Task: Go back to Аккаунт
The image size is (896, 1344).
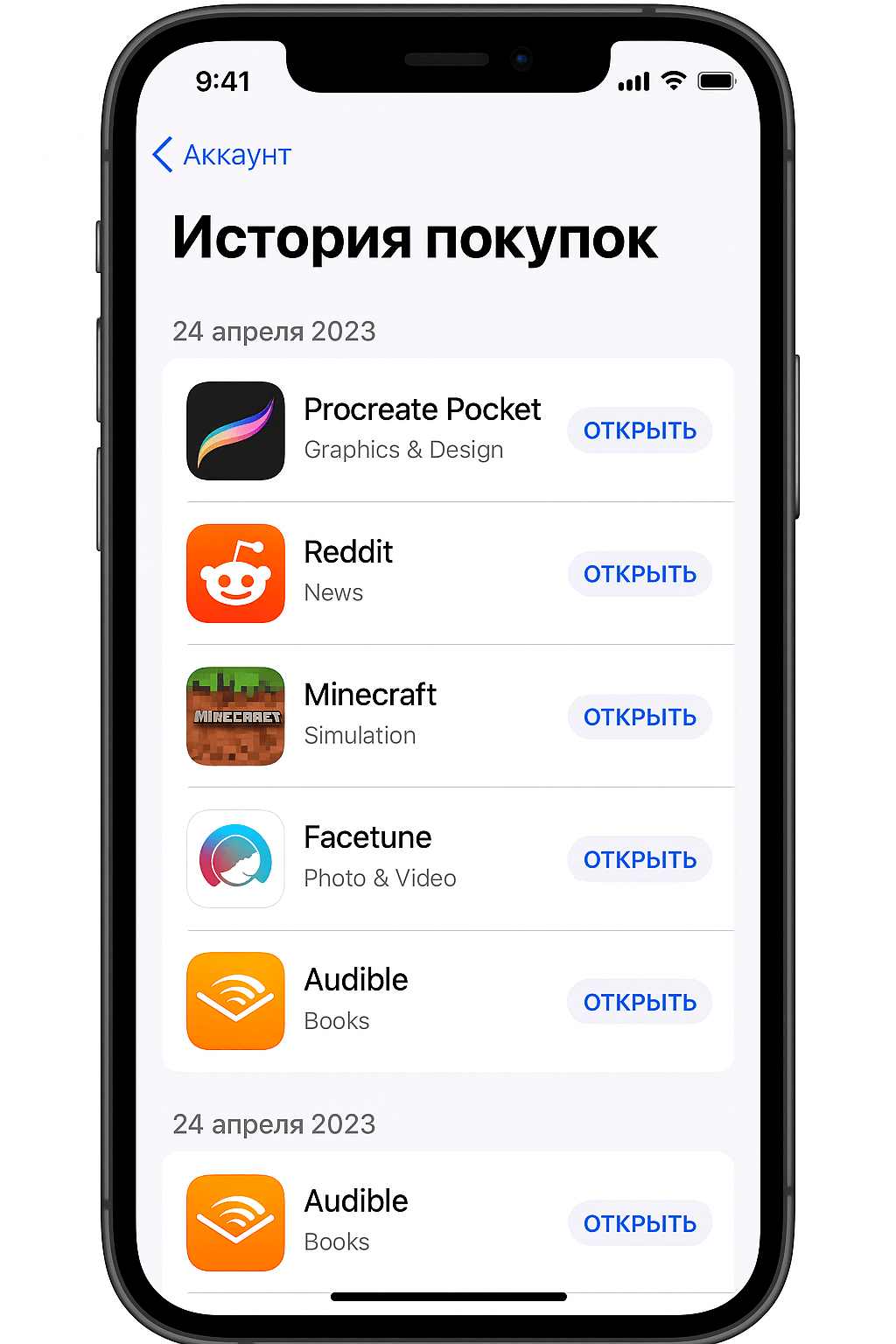Action: click(x=222, y=155)
